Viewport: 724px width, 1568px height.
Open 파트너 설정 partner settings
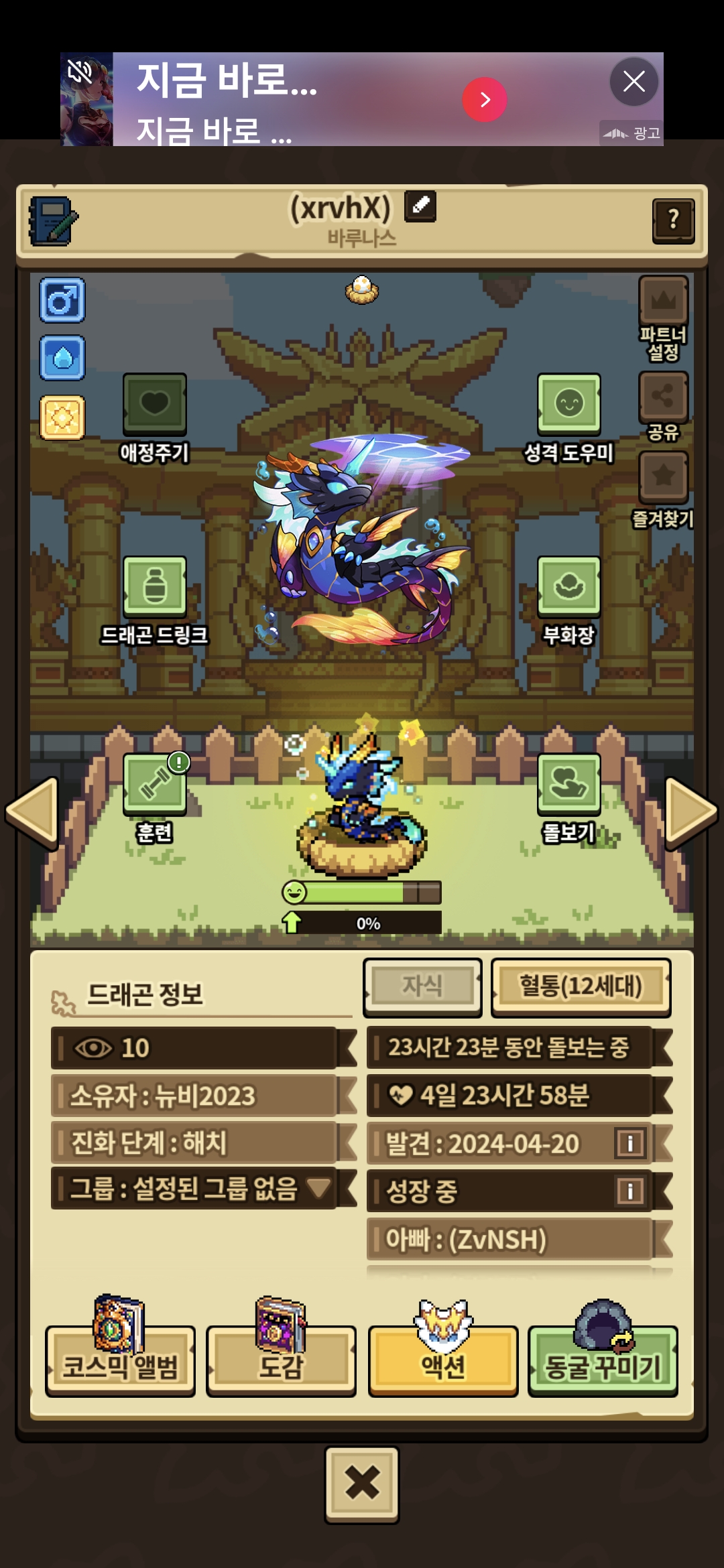663,303
